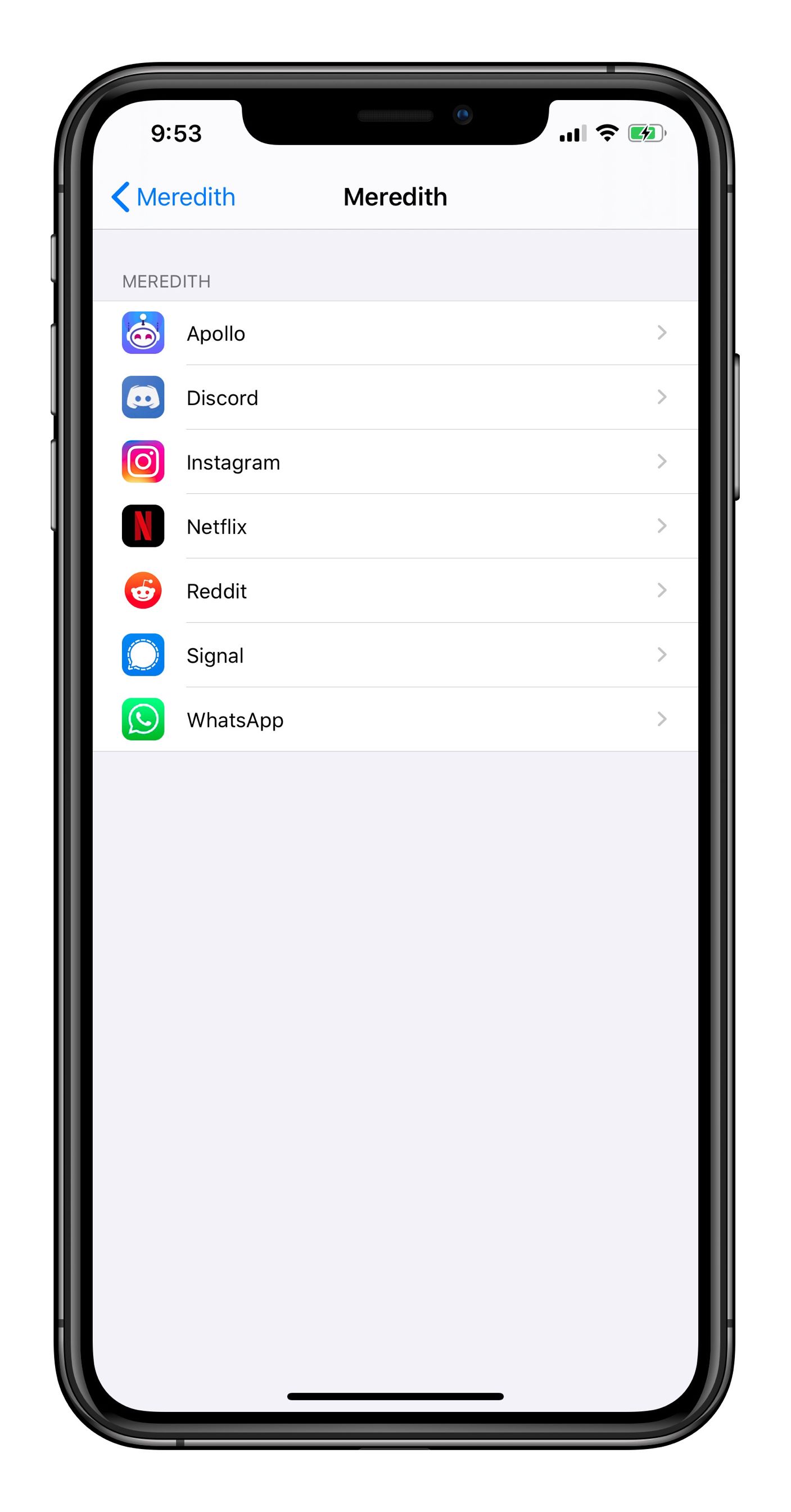791x1512 pixels.
Task: Go back to the previous Meredith page
Action: [x=173, y=197]
